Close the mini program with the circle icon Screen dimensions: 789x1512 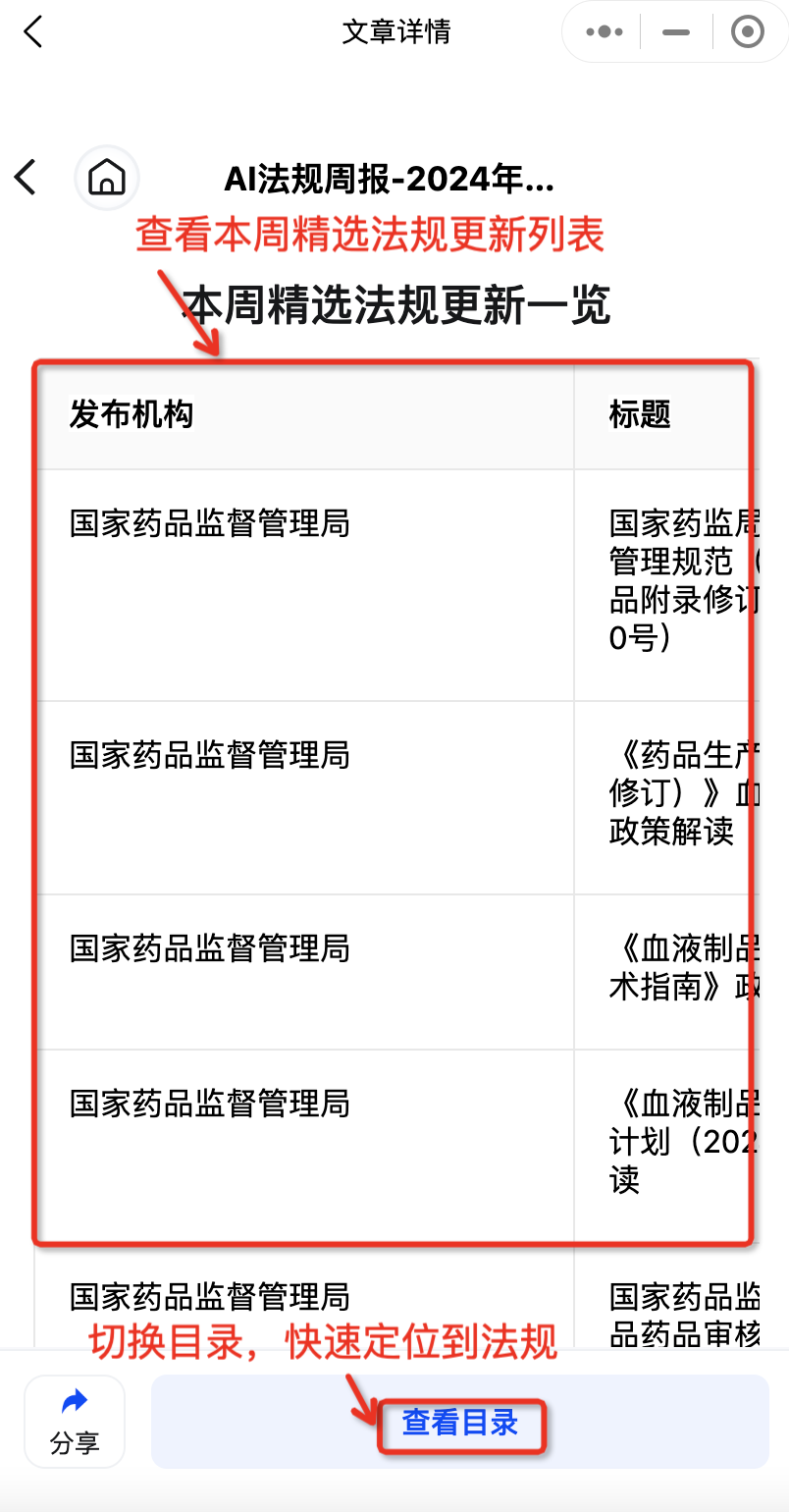(x=748, y=32)
